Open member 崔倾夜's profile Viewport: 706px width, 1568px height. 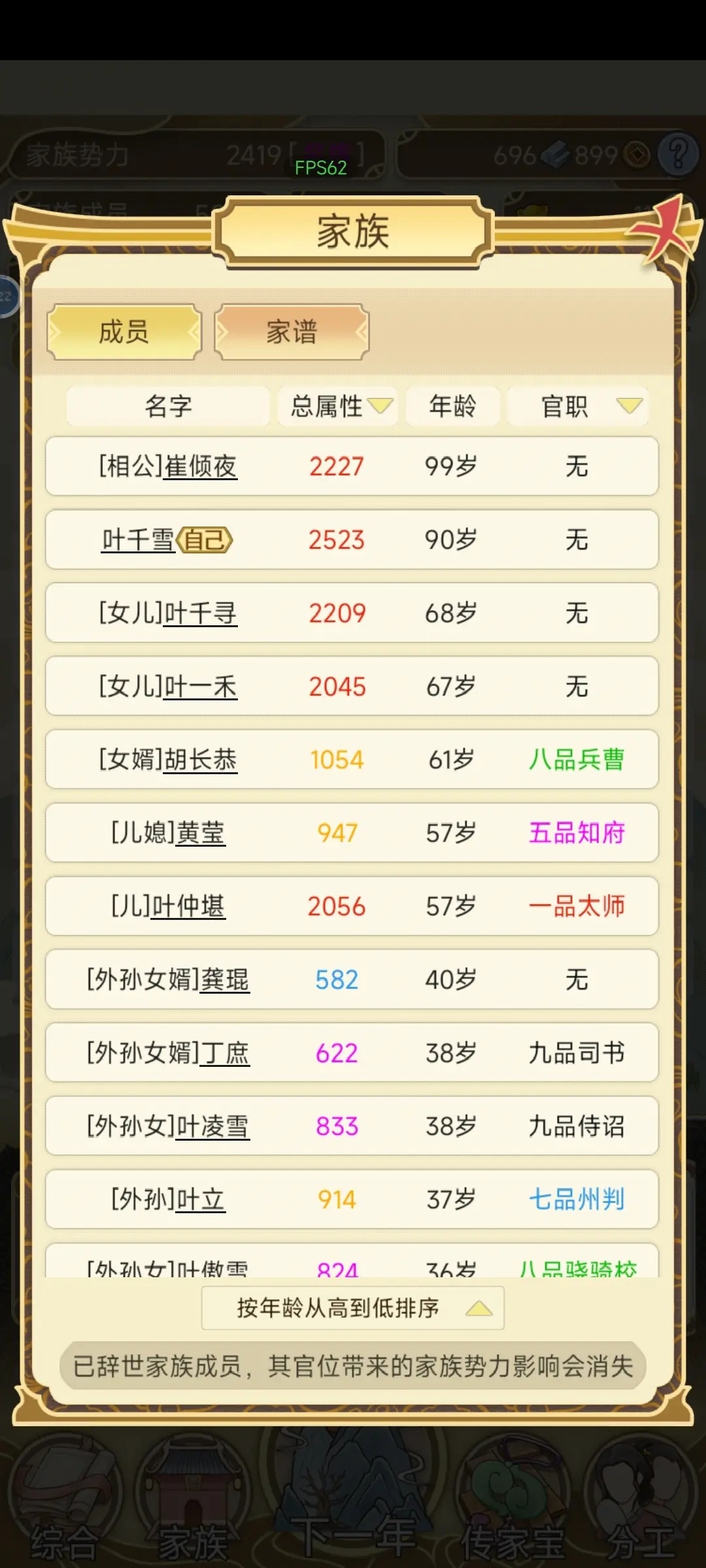tap(352, 466)
